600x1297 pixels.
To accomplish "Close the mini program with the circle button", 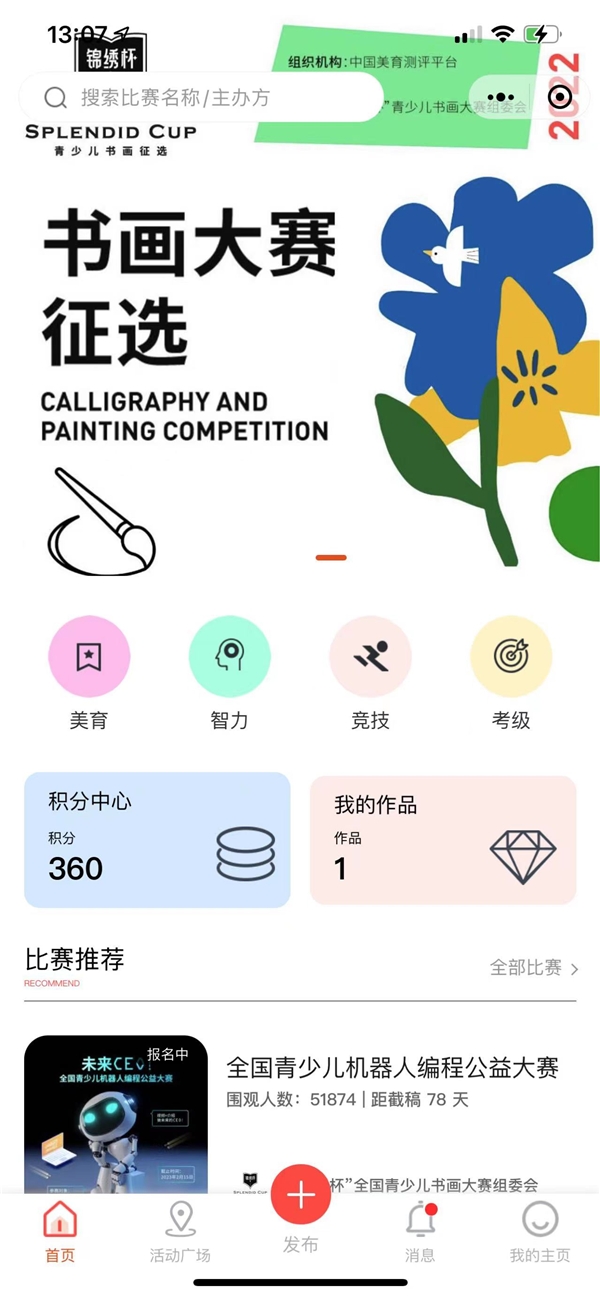I will (x=561, y=97).
